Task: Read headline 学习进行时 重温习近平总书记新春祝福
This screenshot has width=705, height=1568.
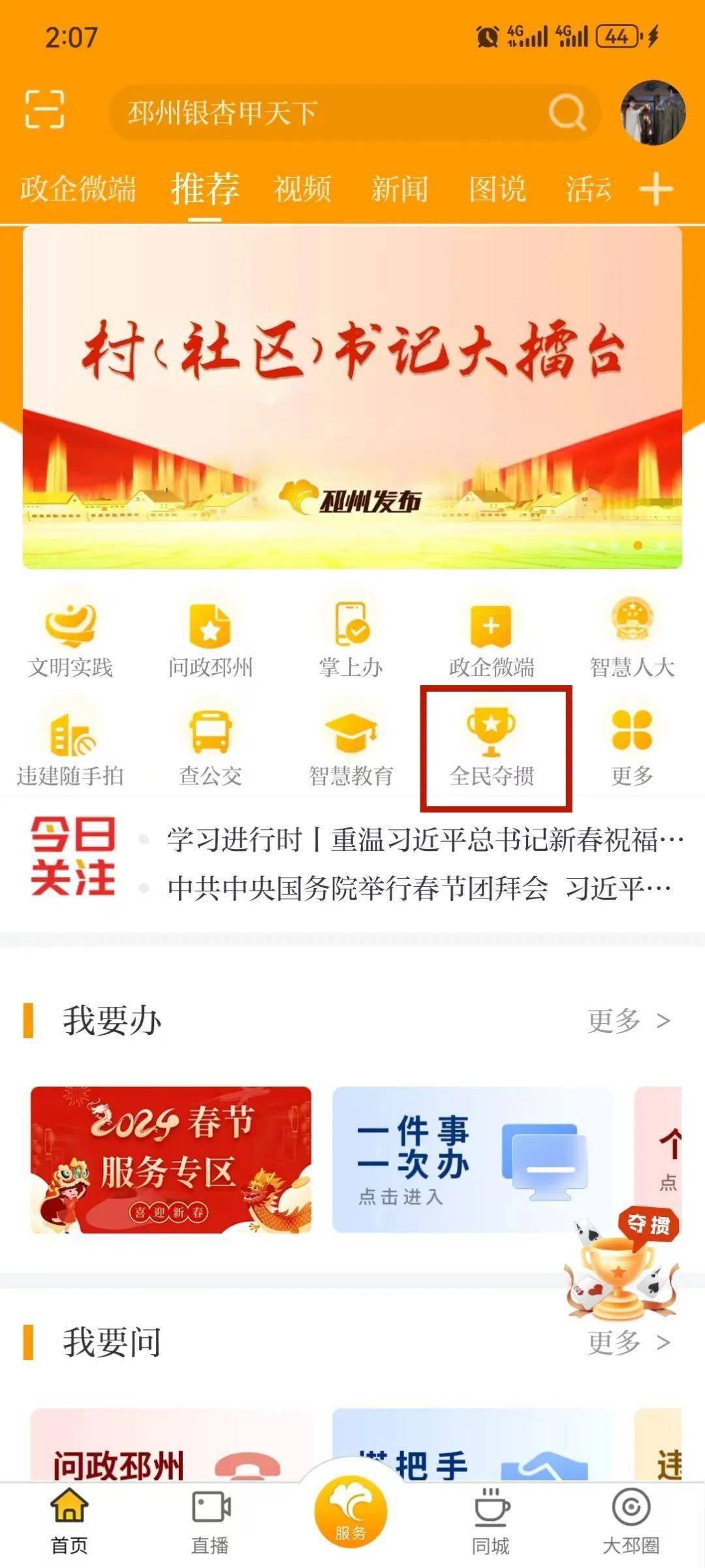Action: 425,840
